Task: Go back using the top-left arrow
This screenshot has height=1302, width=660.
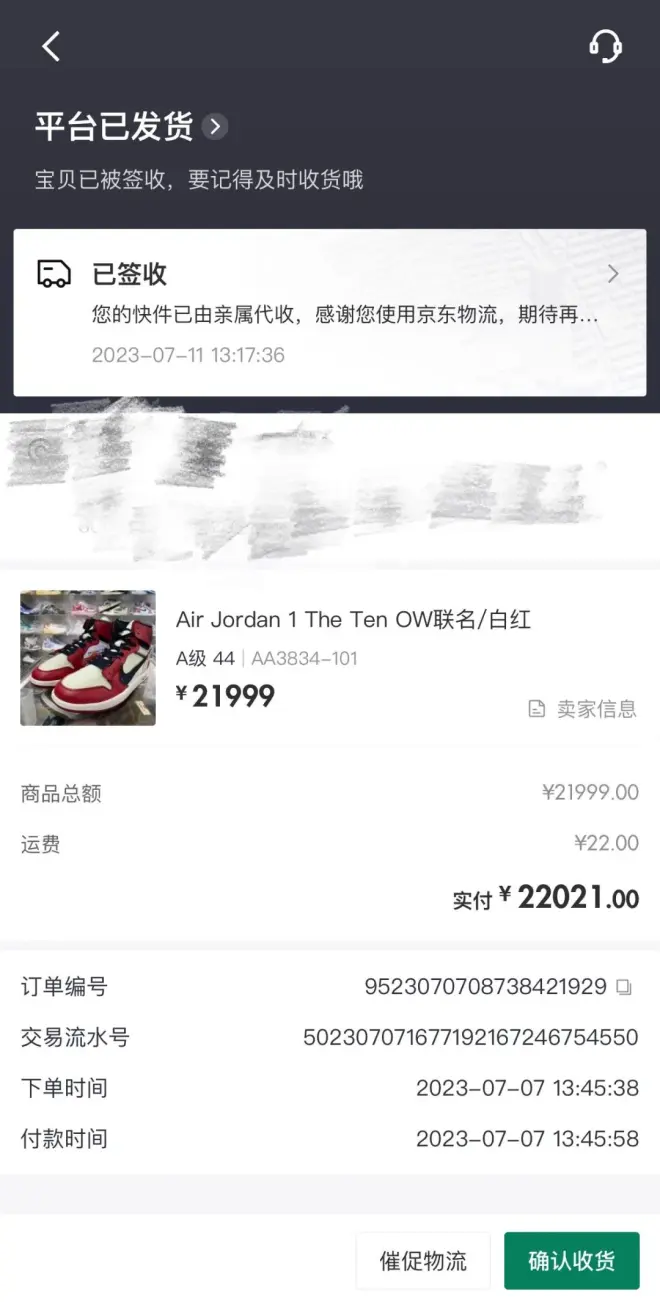Action: [51, 46]
